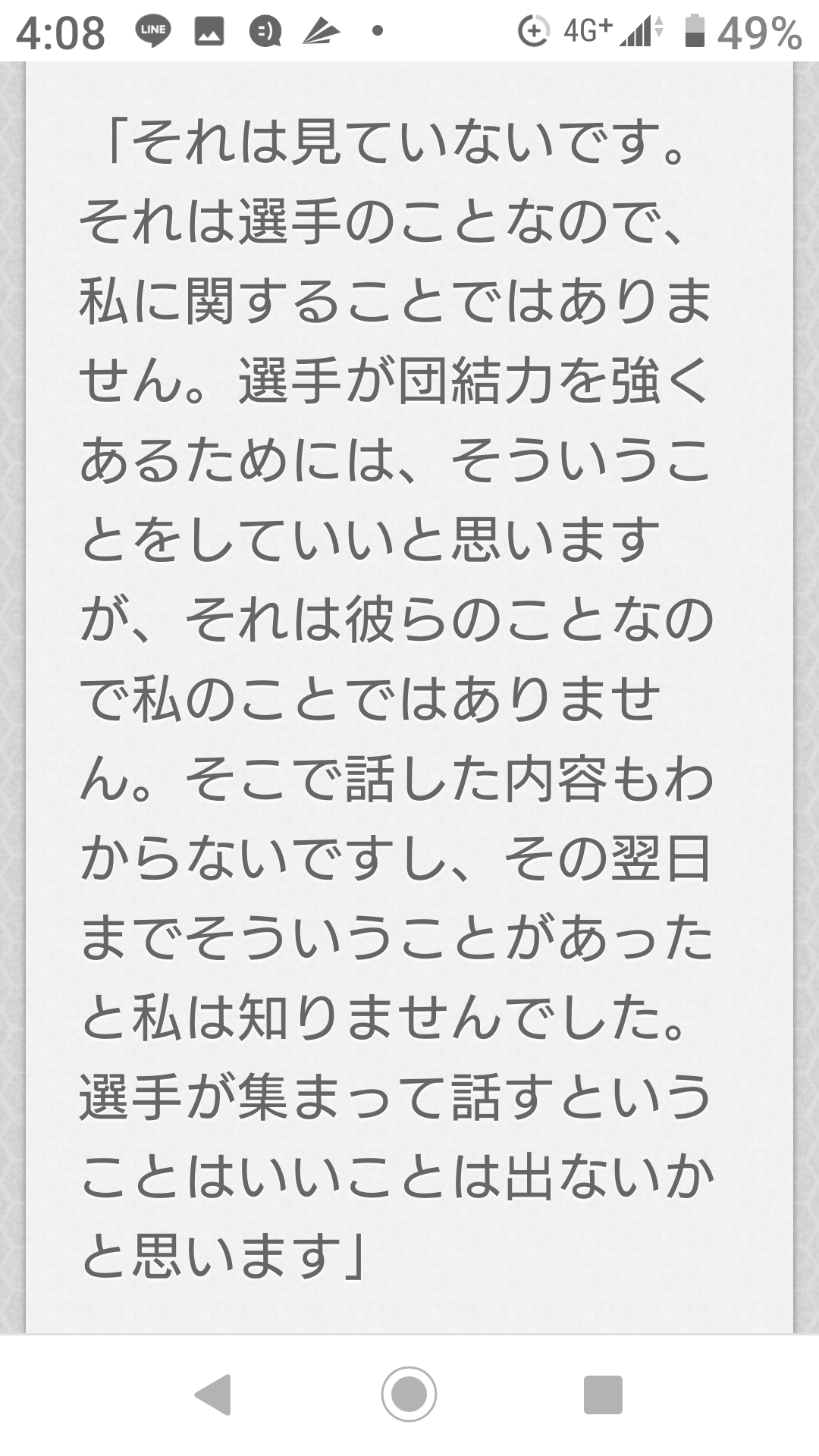The width and height of the screenshot is (819, 1456).
Task: Open recent apps with the square button
Action: click(x=603, y=1394)
